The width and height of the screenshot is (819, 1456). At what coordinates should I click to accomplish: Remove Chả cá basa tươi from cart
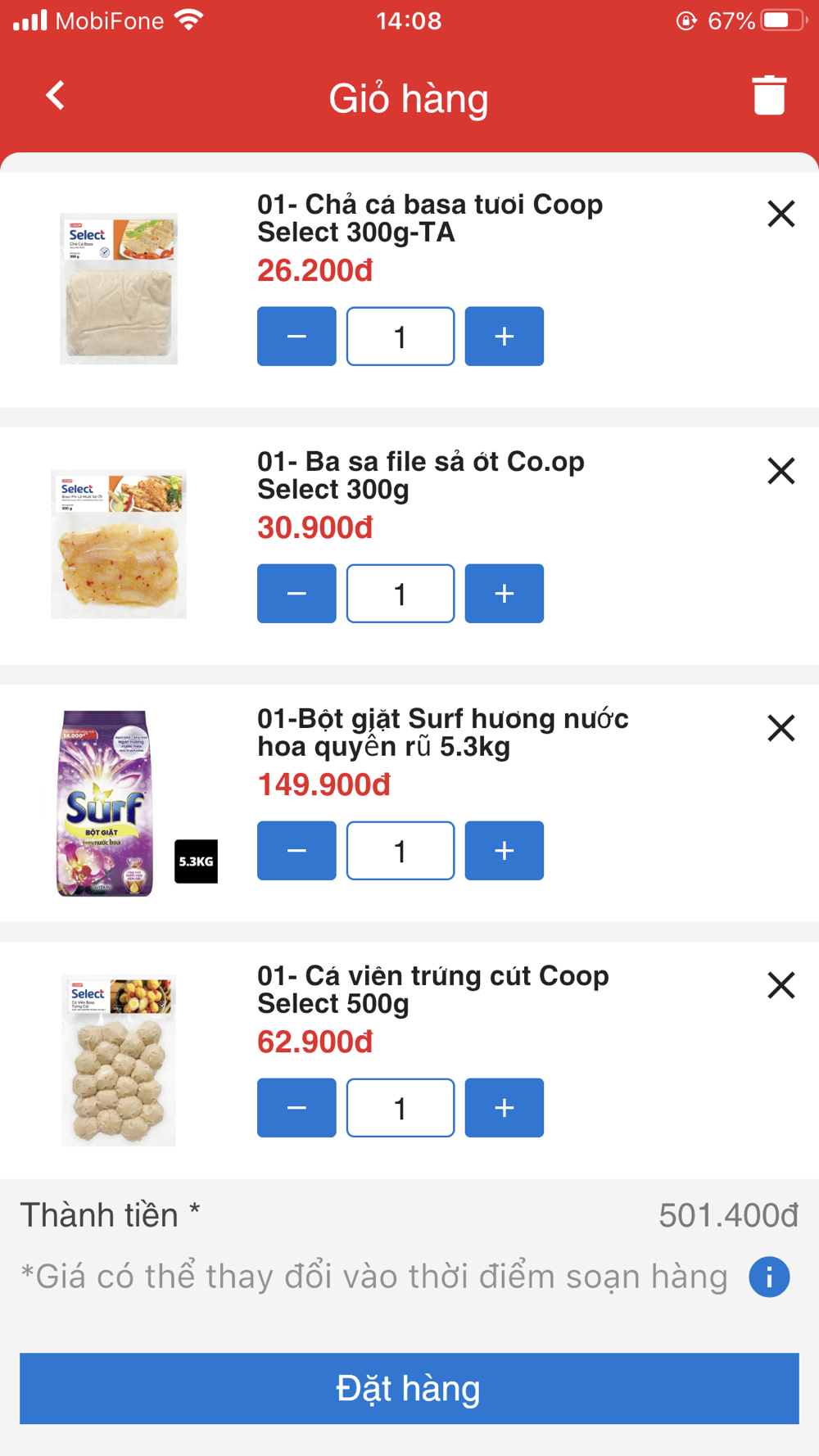(781, 214)
